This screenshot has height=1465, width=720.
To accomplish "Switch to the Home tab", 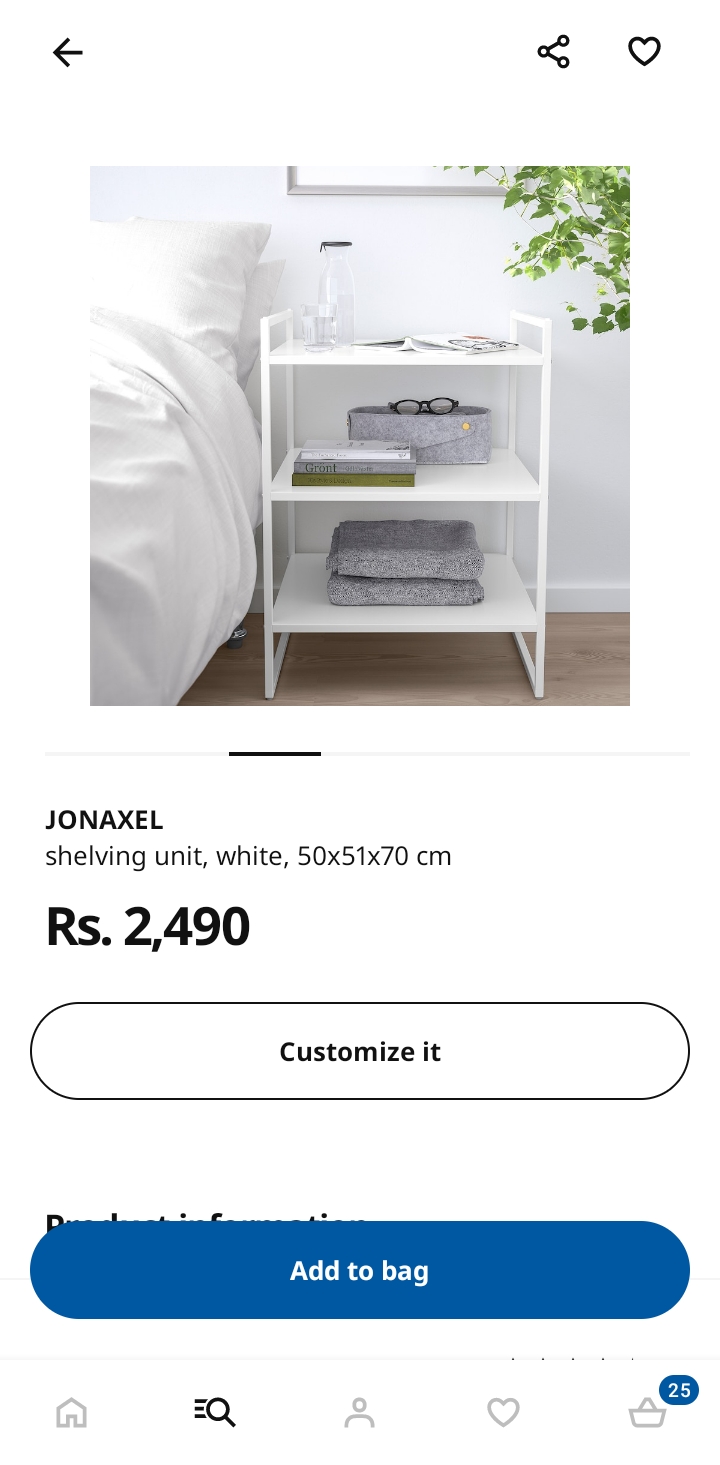I will (x=72, y=1412).
